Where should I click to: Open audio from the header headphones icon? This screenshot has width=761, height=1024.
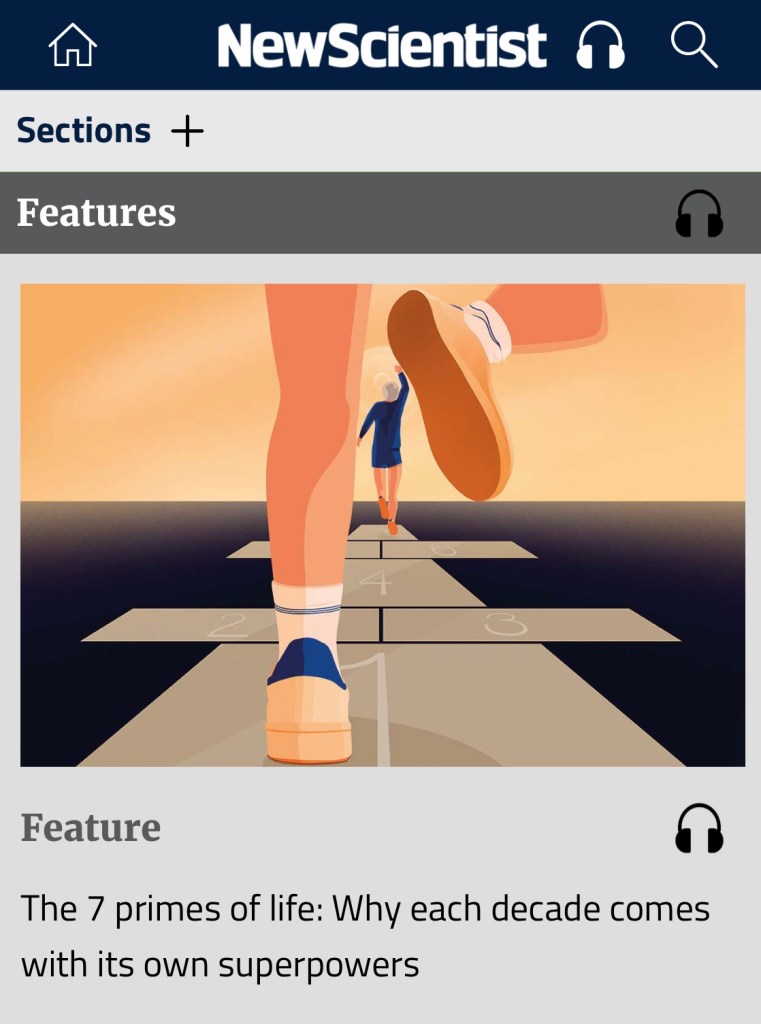601,46
